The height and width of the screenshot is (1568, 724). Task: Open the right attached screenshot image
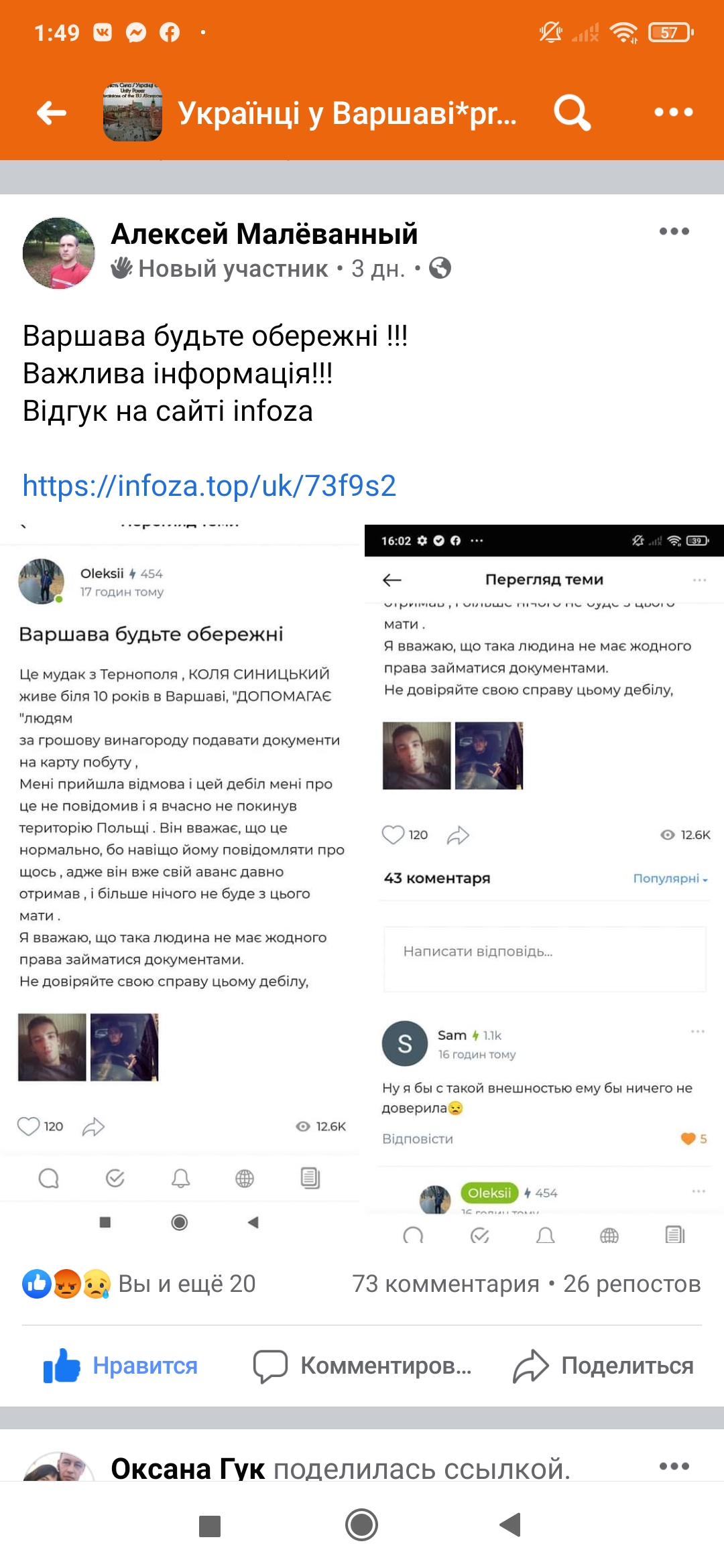click(544, 883)
